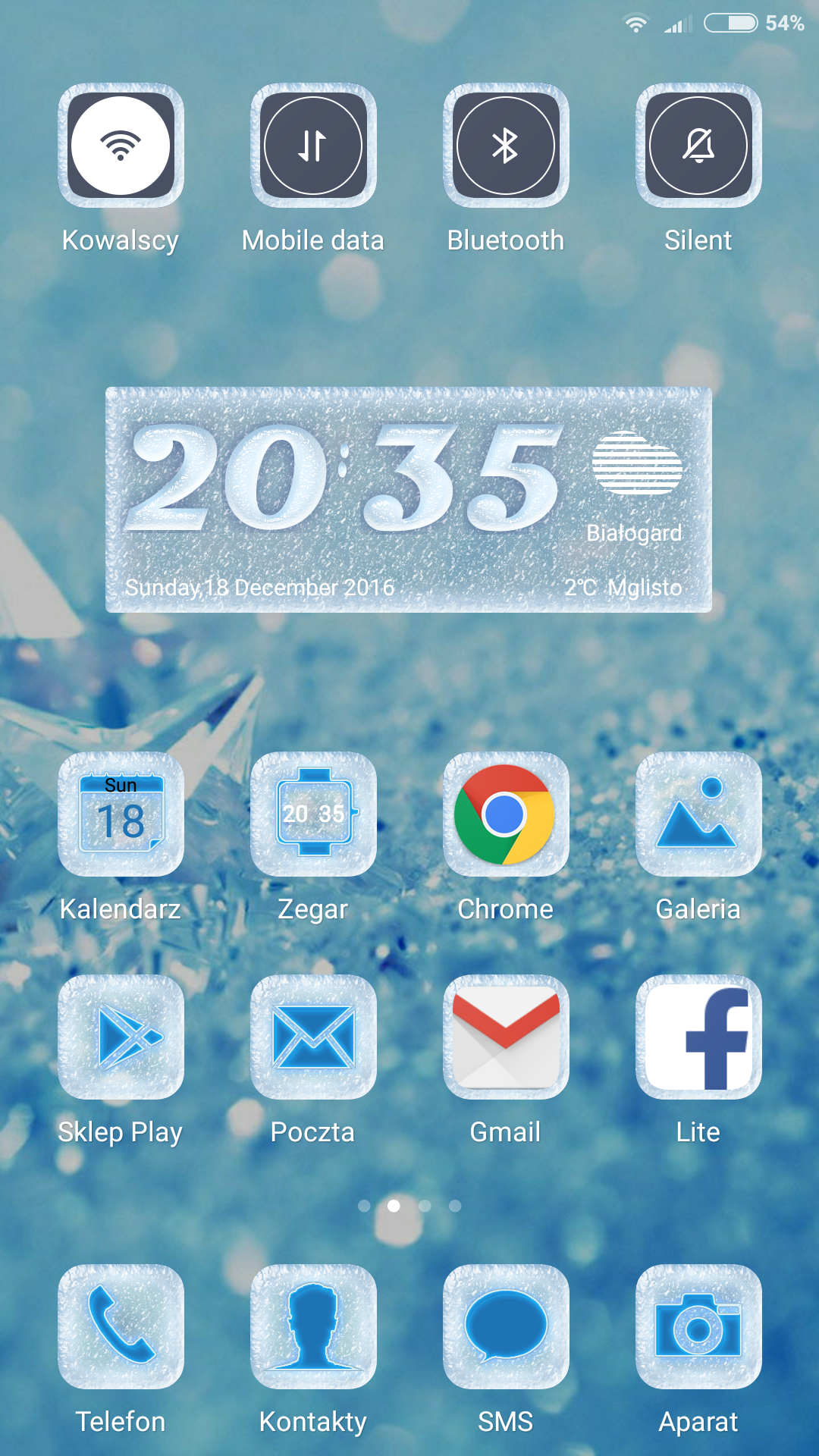The image size is (819, 1456).
Task: Toggle the Kowalscy Wi-Fi switch
Action: point(121,146)
